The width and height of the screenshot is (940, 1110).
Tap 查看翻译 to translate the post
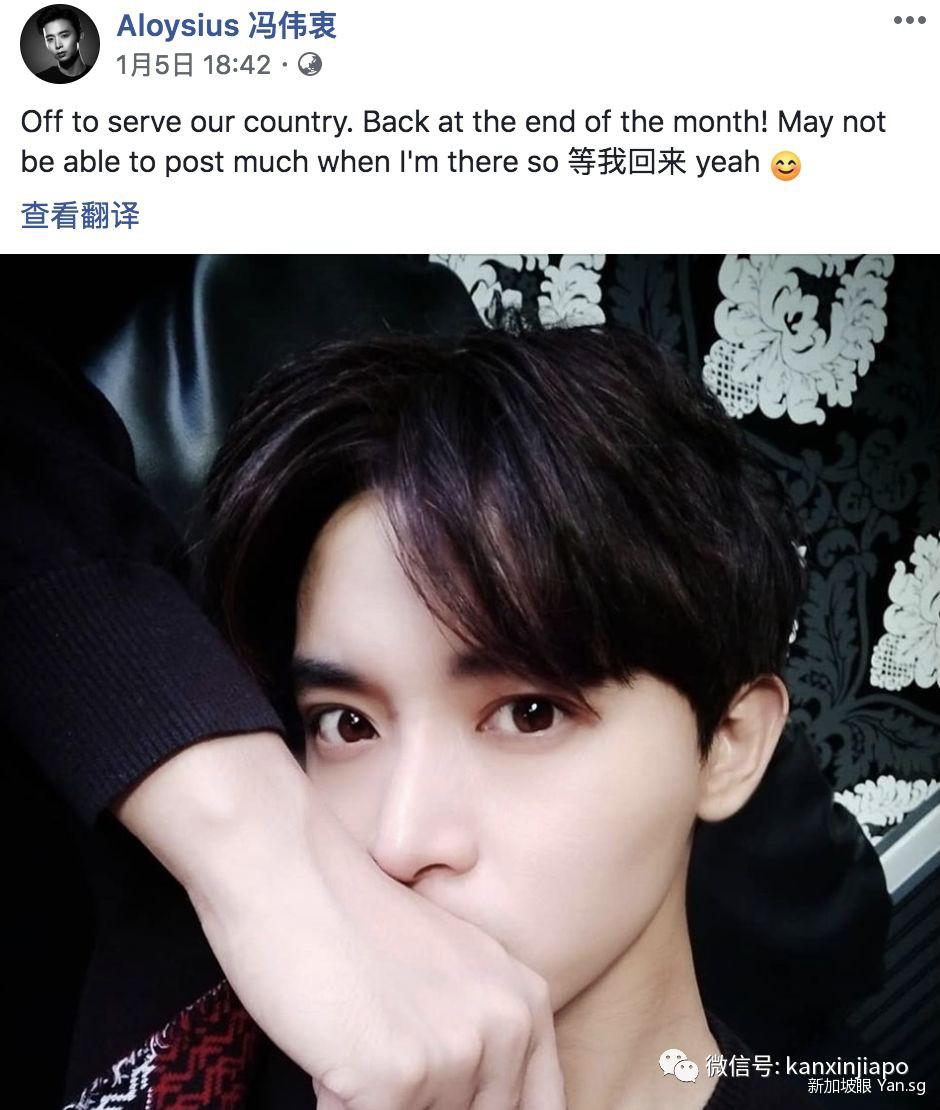coord(80,215)
